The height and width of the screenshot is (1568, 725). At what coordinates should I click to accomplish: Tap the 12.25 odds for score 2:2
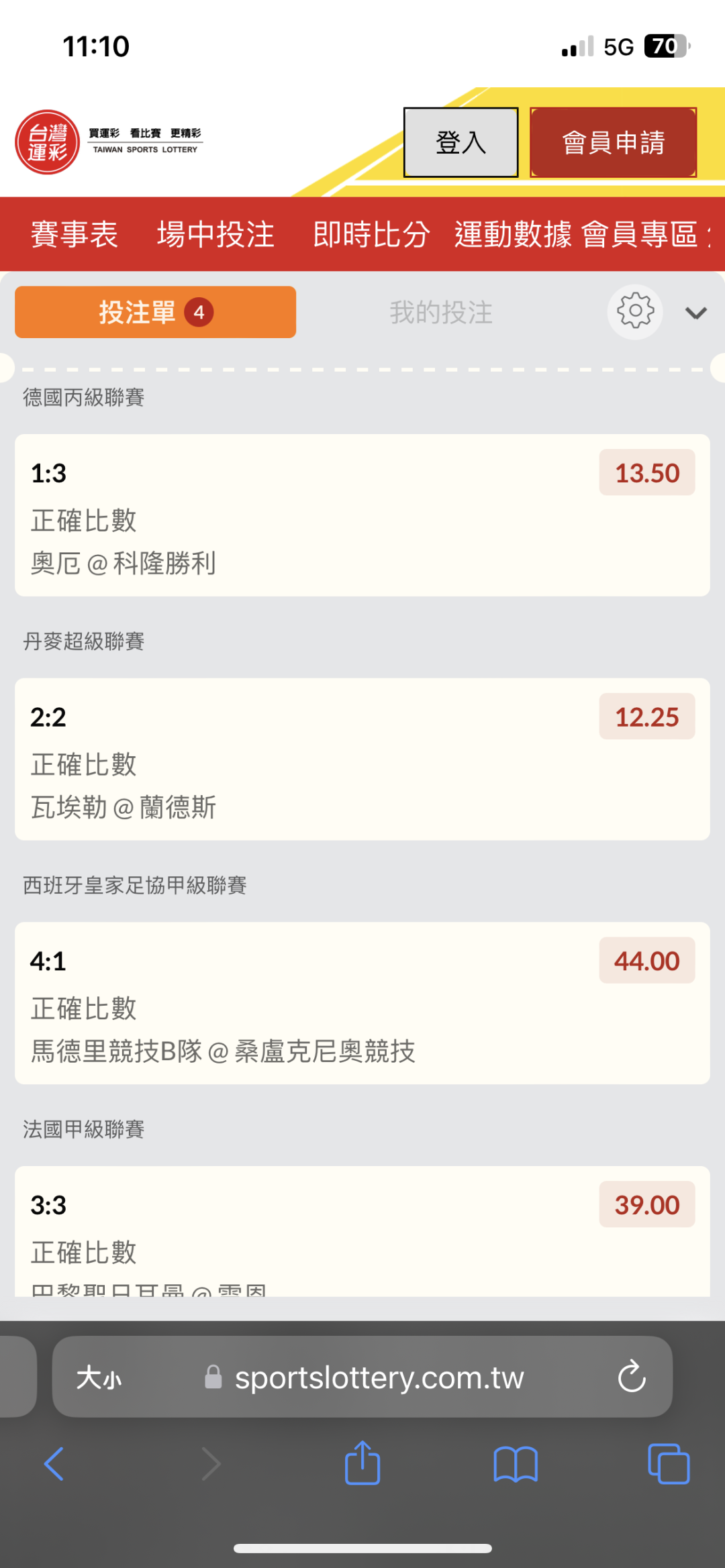(x=646, y=717)
